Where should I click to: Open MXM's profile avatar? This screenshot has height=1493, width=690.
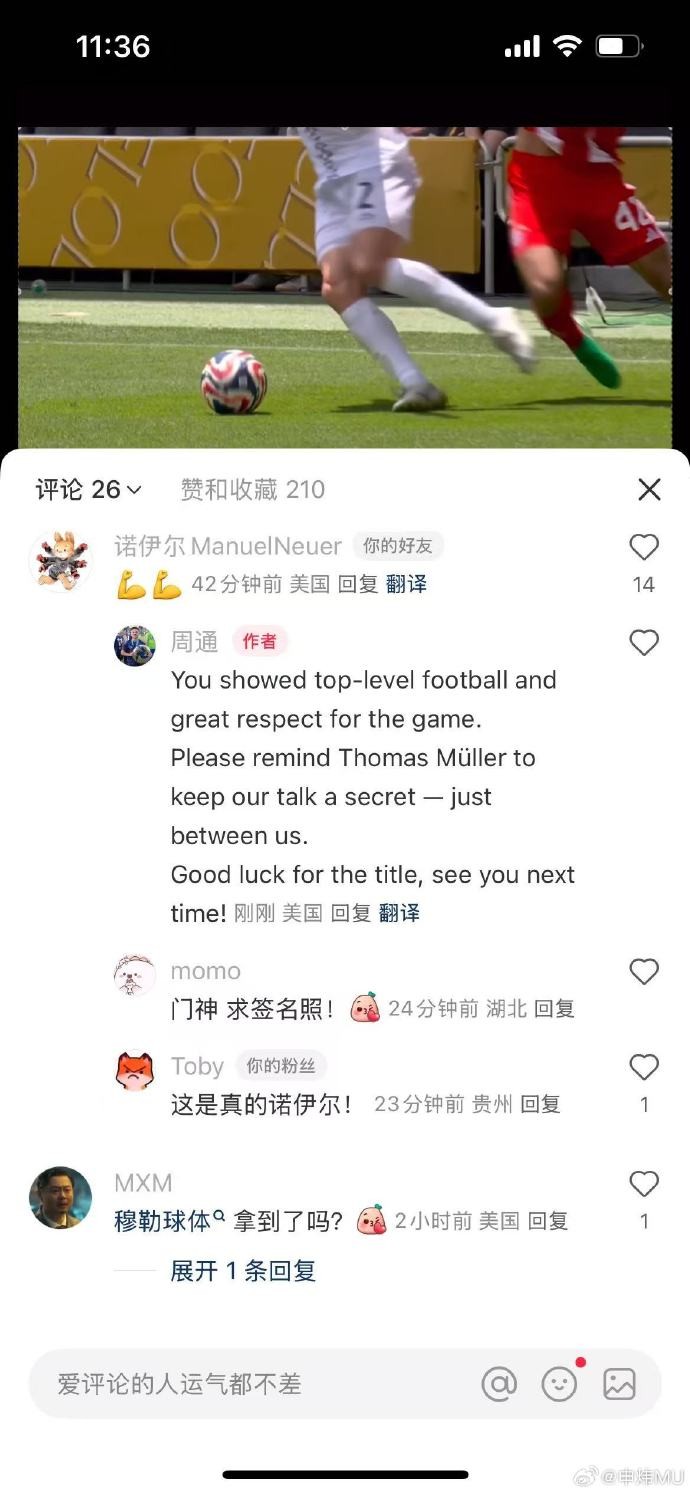(x=60, y=1197)
